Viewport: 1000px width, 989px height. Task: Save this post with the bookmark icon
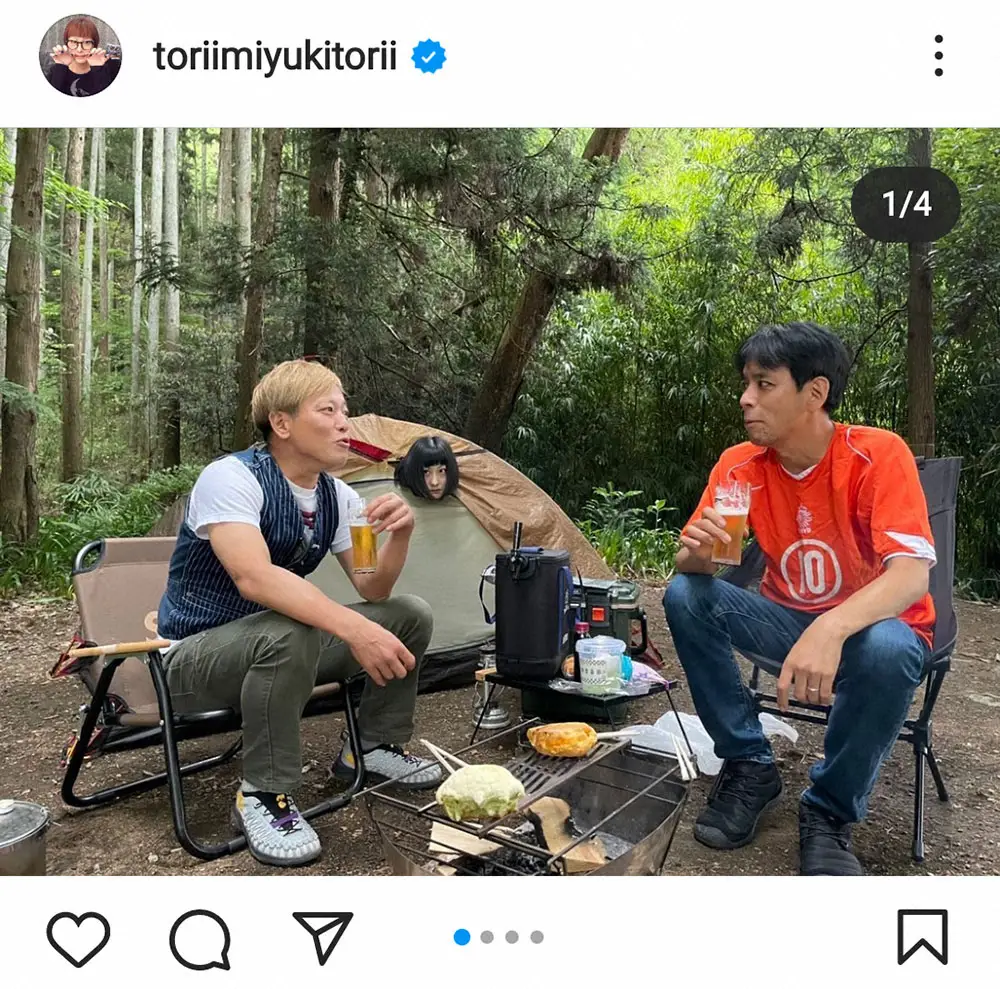click(921, 937)
